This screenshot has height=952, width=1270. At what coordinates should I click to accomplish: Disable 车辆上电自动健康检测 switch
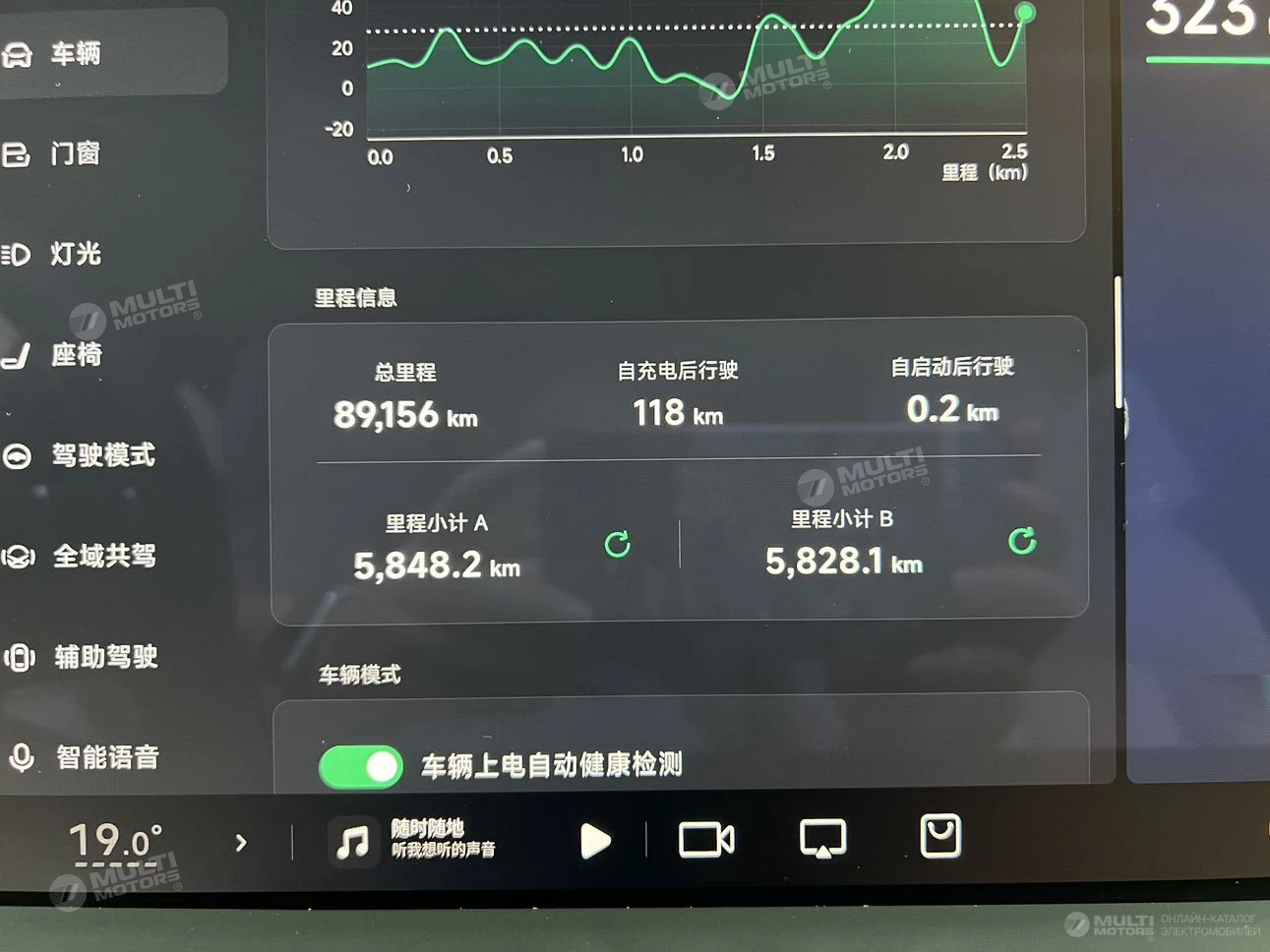[x=360, y=766]
